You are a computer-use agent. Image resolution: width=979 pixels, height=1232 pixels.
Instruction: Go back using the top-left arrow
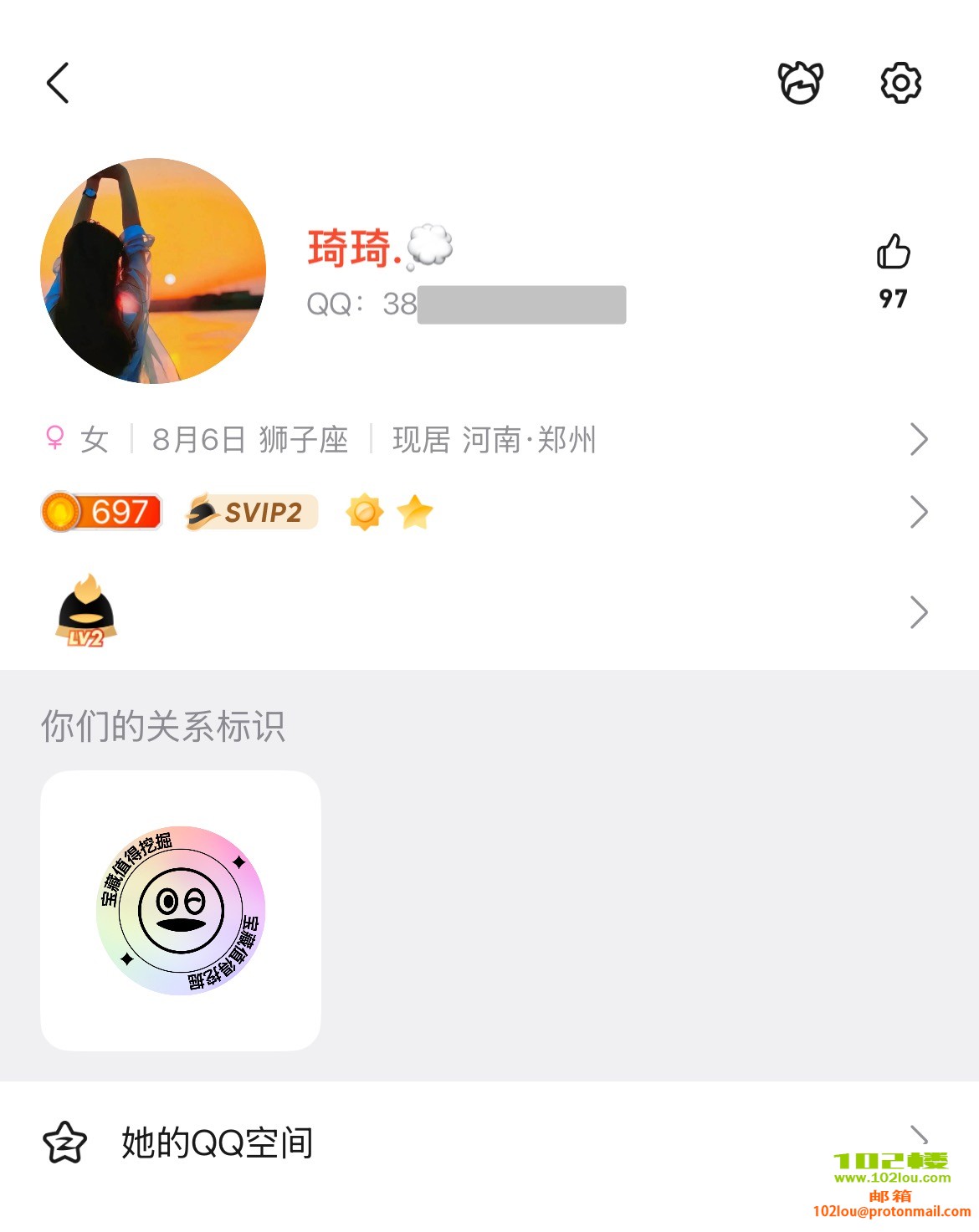[58, 83]
